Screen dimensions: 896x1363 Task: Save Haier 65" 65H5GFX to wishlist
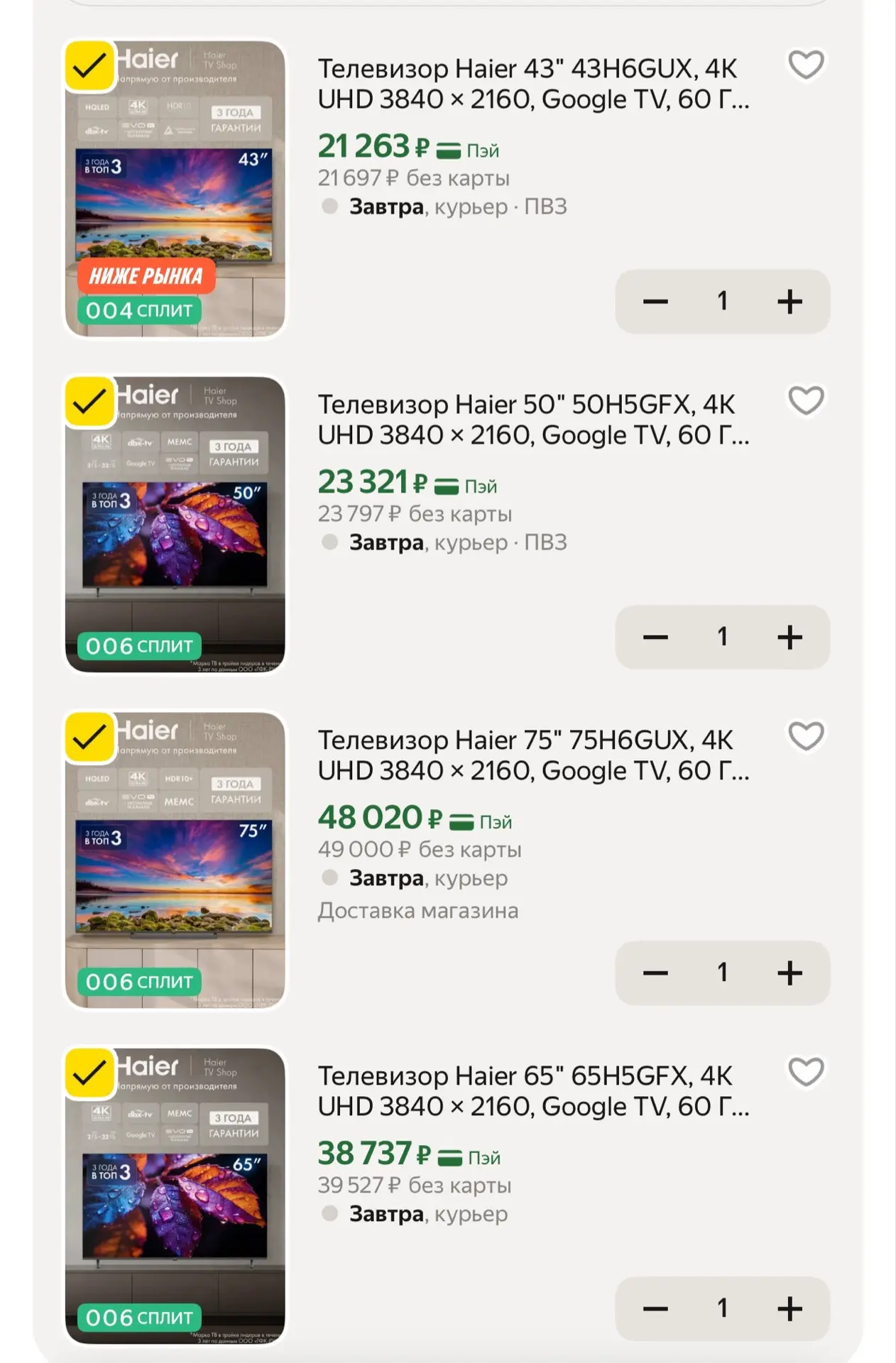(806, 1073)
